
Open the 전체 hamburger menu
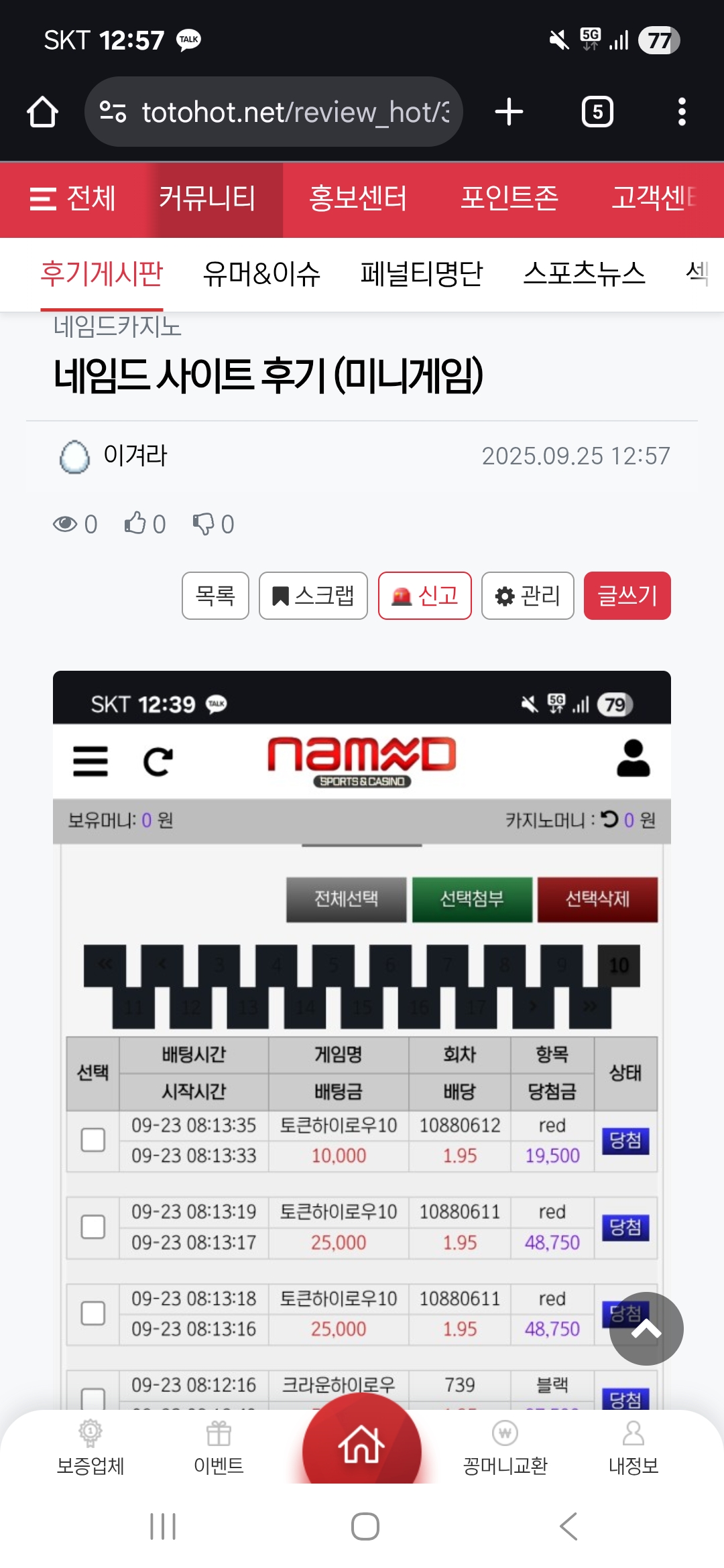pyautogui.click(x=72, y=198)
